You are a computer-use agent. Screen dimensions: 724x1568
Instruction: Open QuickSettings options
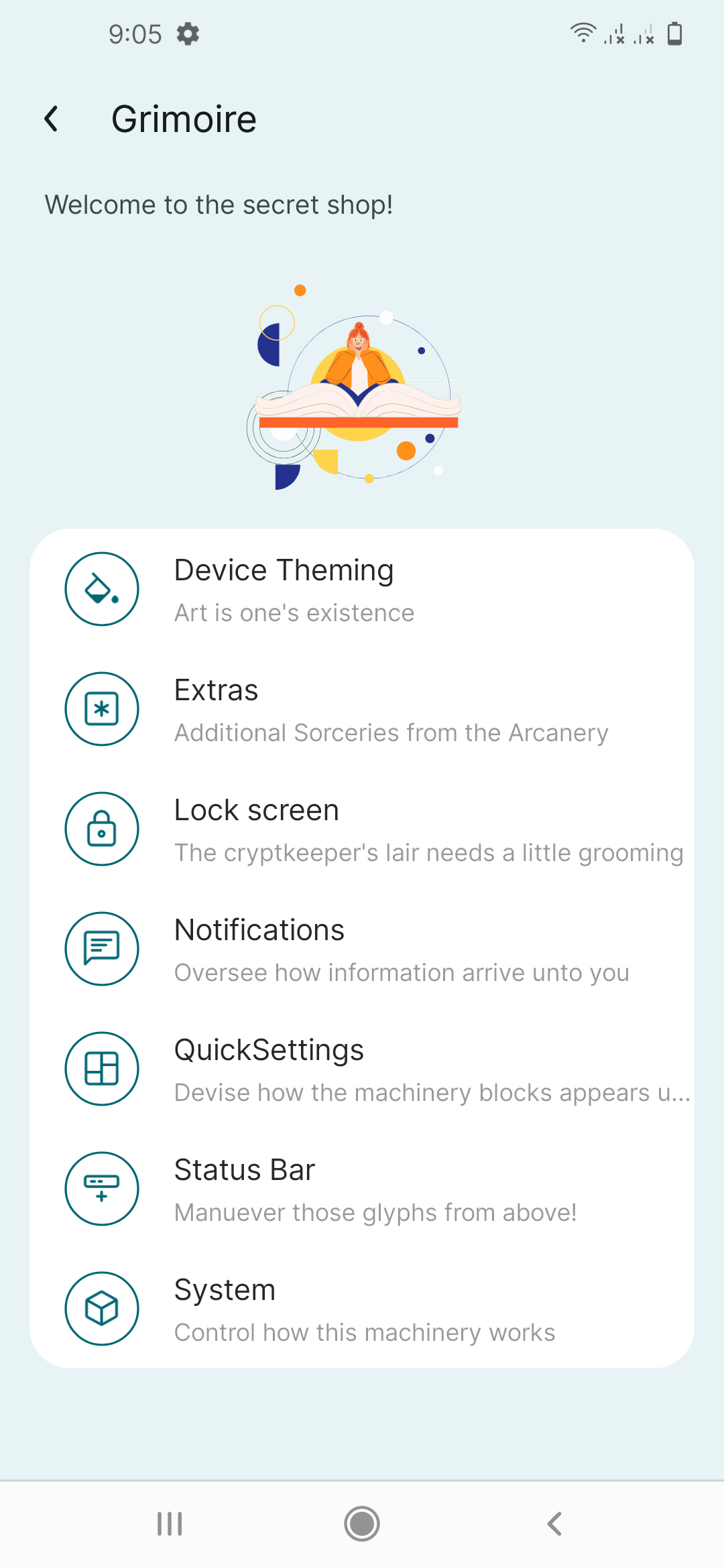pyautogui.click(x=362, y=1069)
